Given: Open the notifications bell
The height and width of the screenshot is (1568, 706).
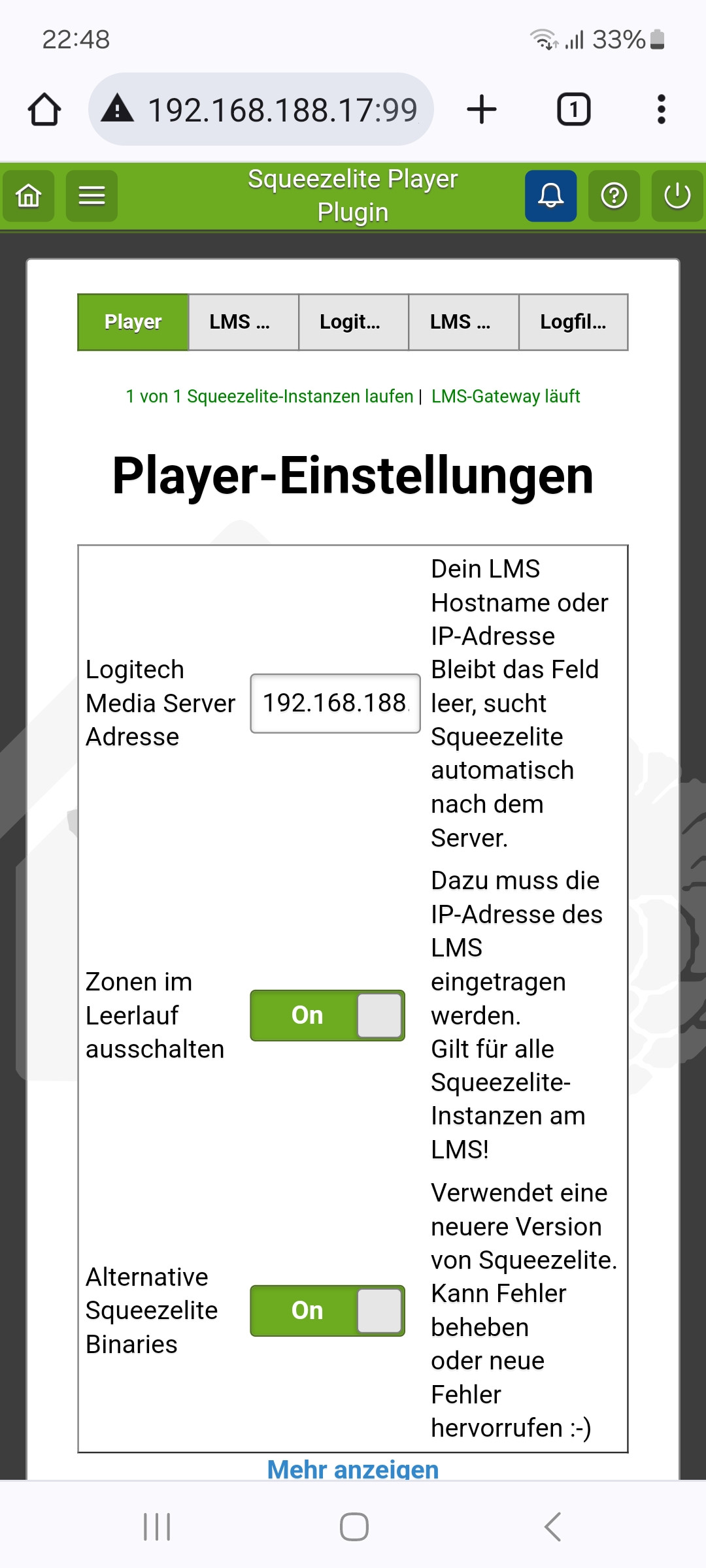Looking at the screenshot, I should pos(550,196).
